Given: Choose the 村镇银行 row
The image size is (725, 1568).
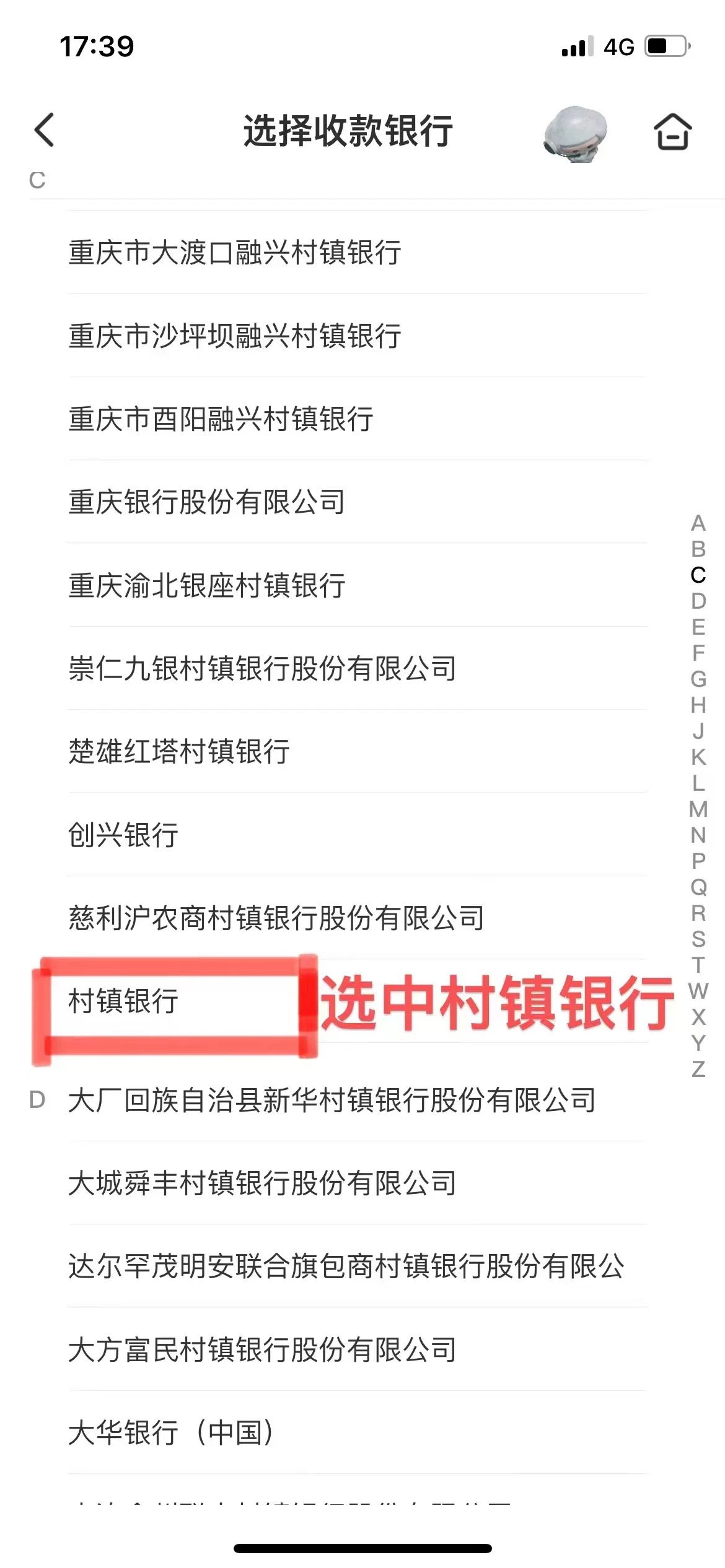Looking at the screenshot, I should [x=123, y=1001].
